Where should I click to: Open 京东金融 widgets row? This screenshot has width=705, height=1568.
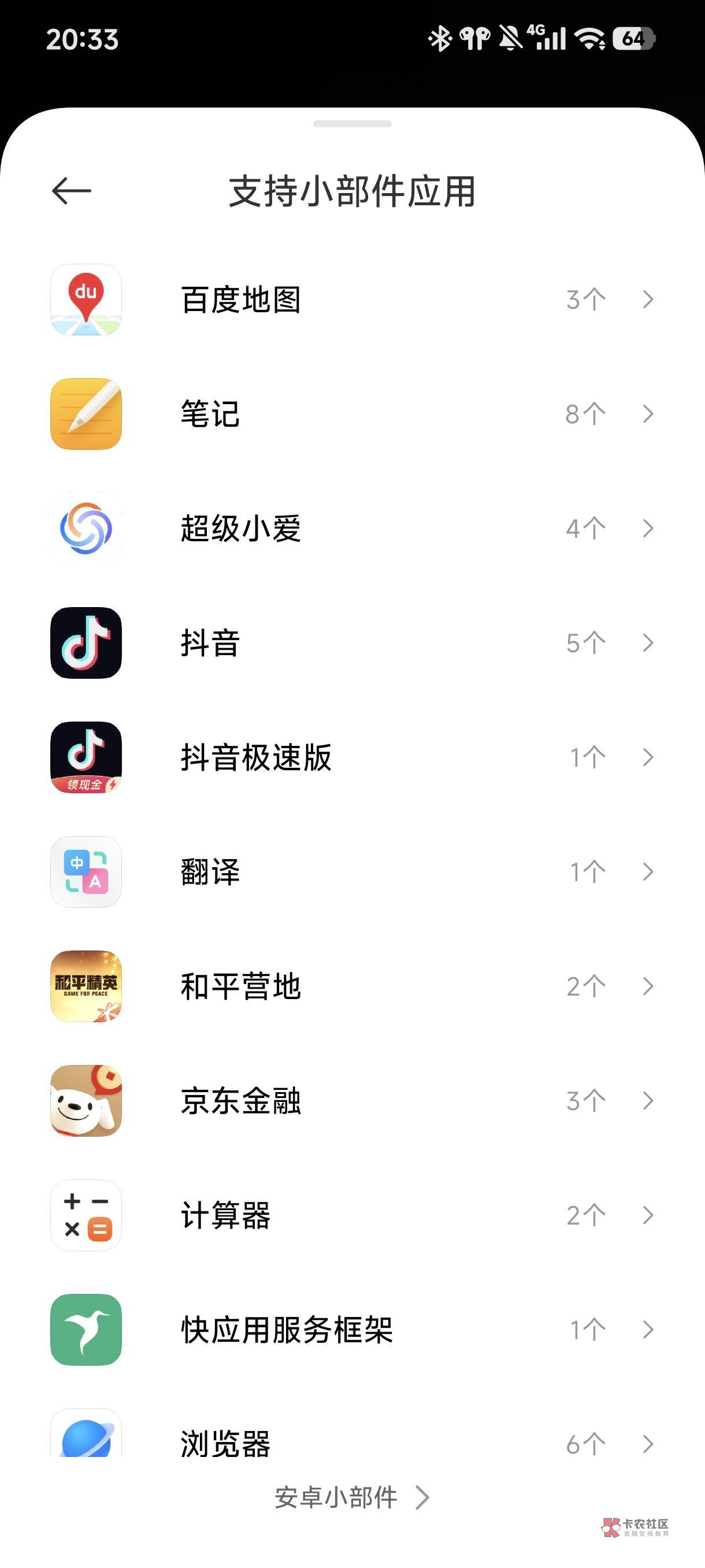[351, 1100]
